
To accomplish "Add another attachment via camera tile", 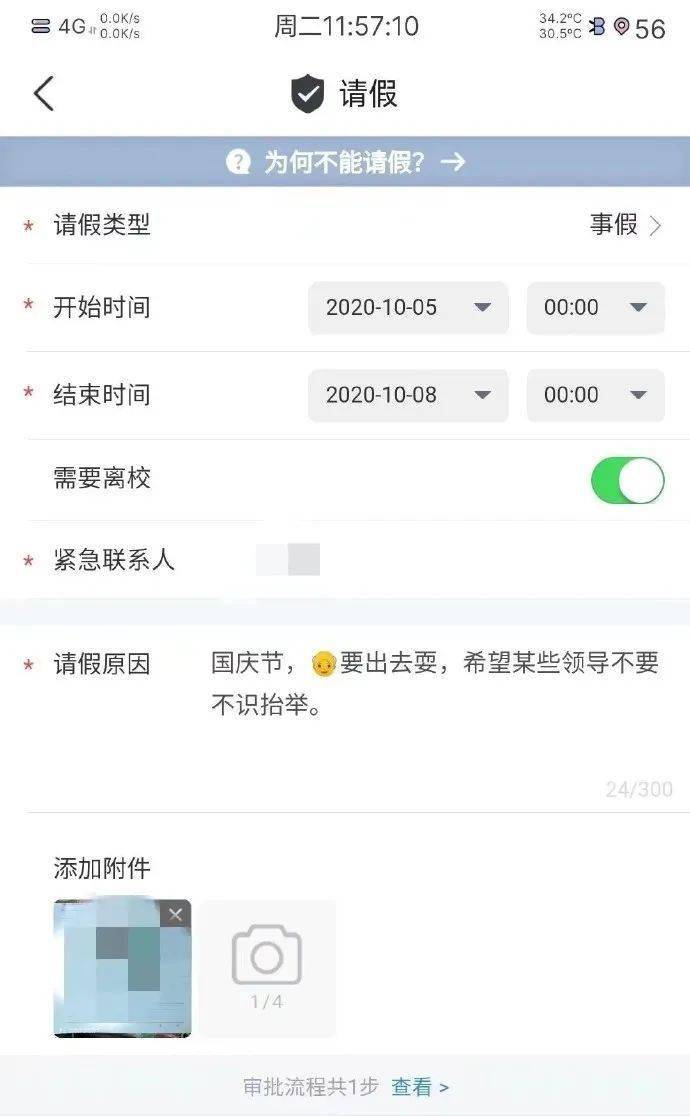I will coord(267,968).
